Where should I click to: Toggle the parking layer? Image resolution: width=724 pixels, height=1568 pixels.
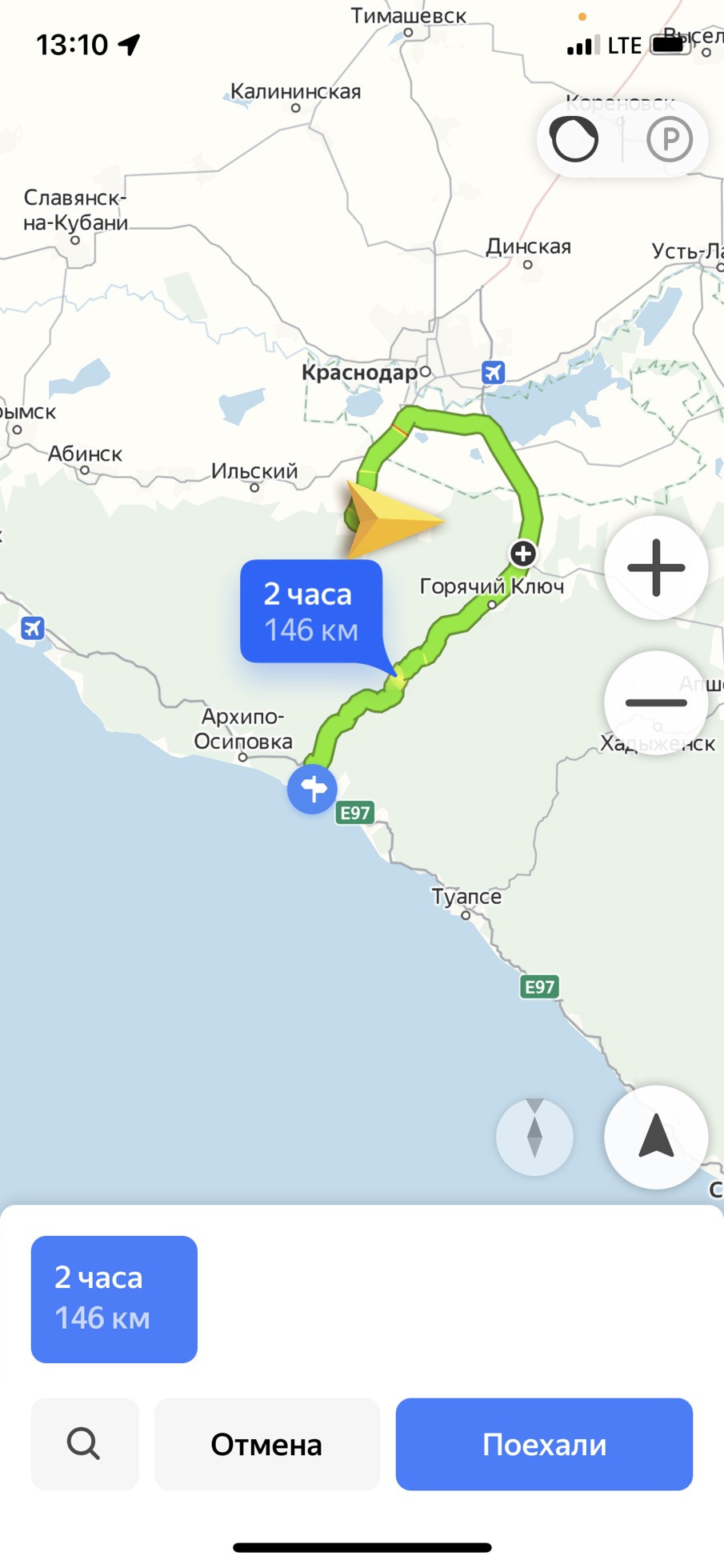coord(669,139)
